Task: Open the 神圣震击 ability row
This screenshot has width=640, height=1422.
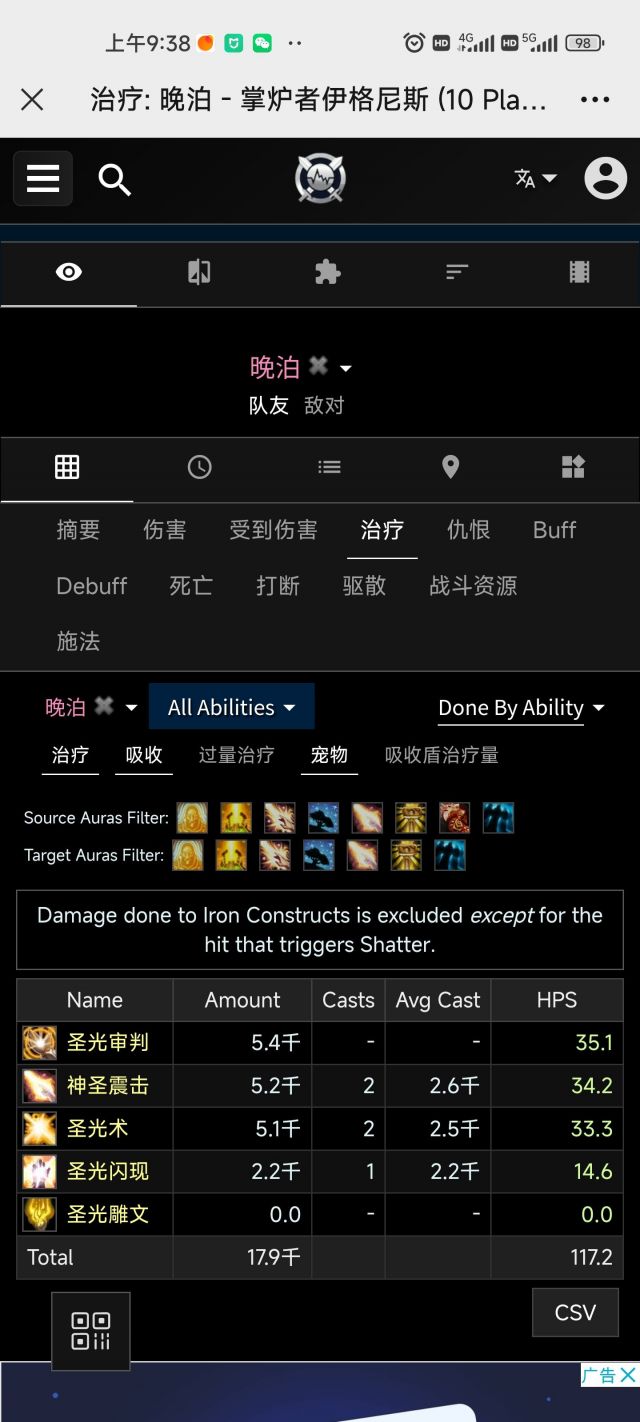Action: [107, 1085]
